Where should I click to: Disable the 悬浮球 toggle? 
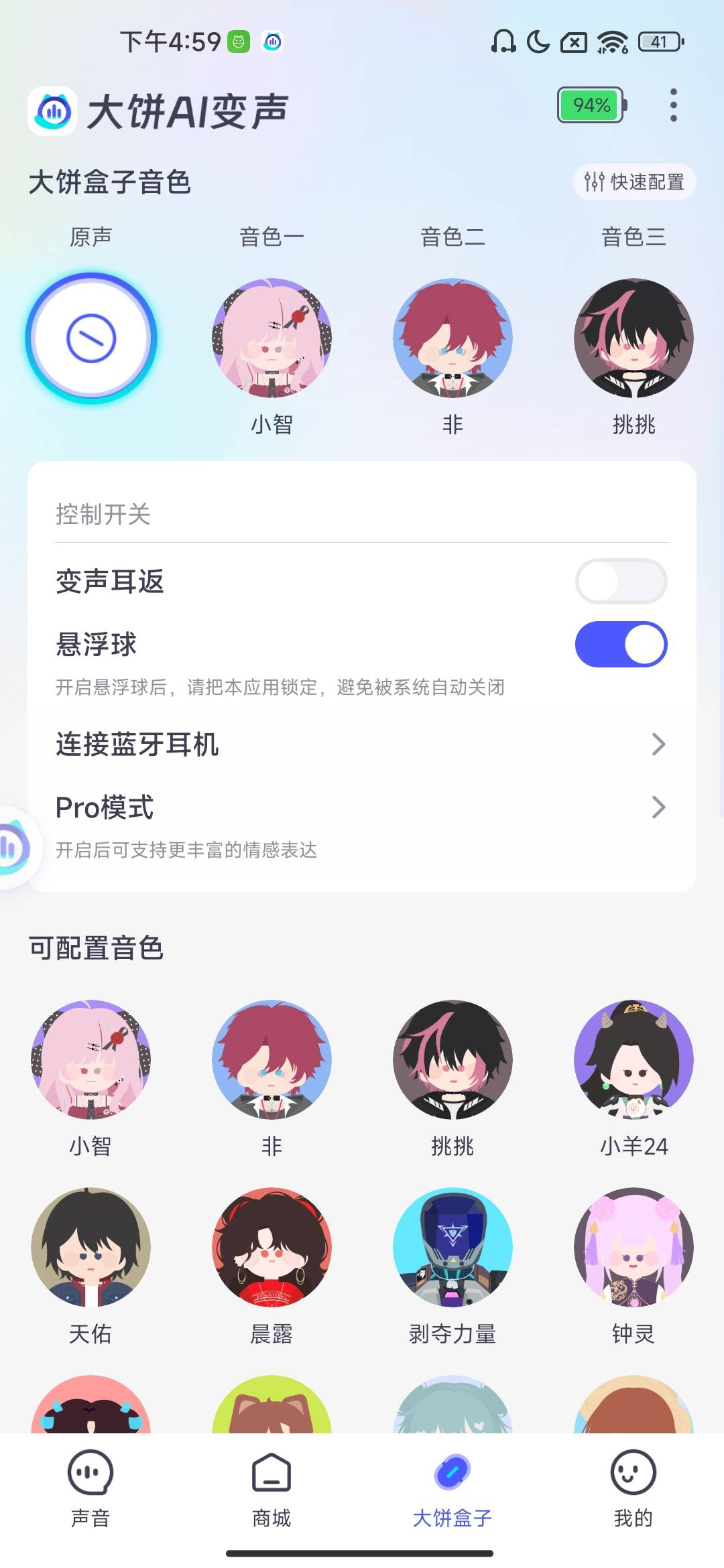coord(621,644)
